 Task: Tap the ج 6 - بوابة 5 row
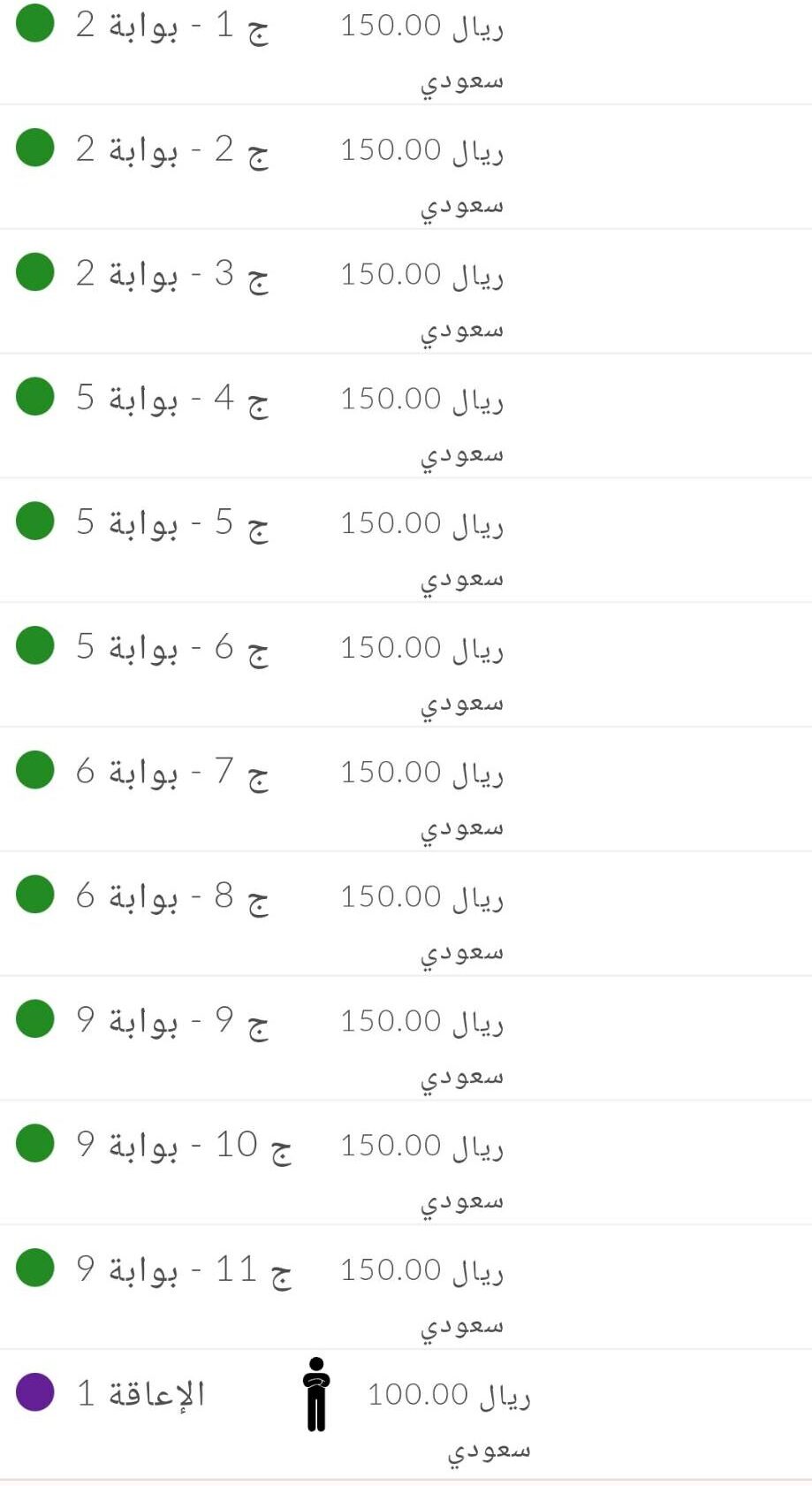(406, 666)
